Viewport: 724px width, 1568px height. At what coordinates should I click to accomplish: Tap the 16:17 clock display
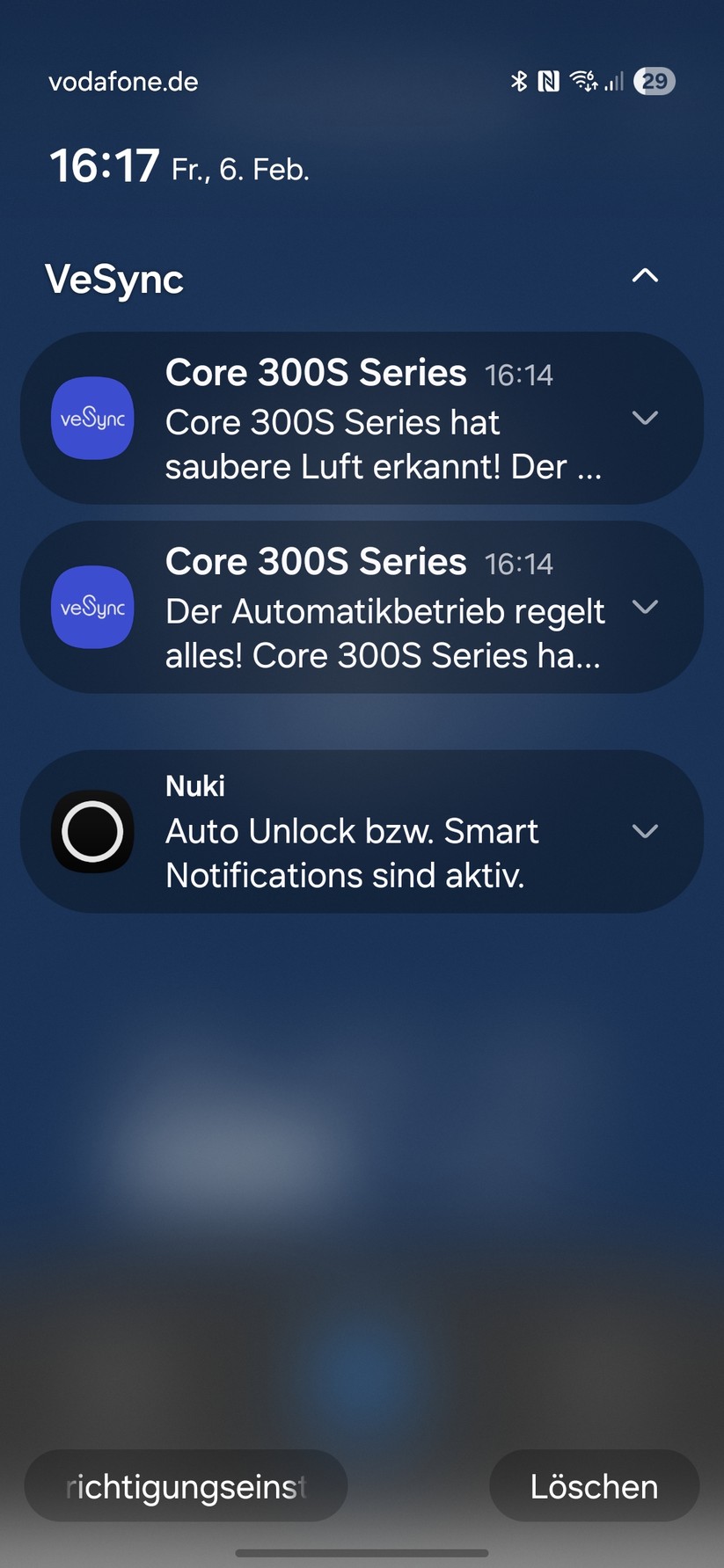(x=104, y=165)
